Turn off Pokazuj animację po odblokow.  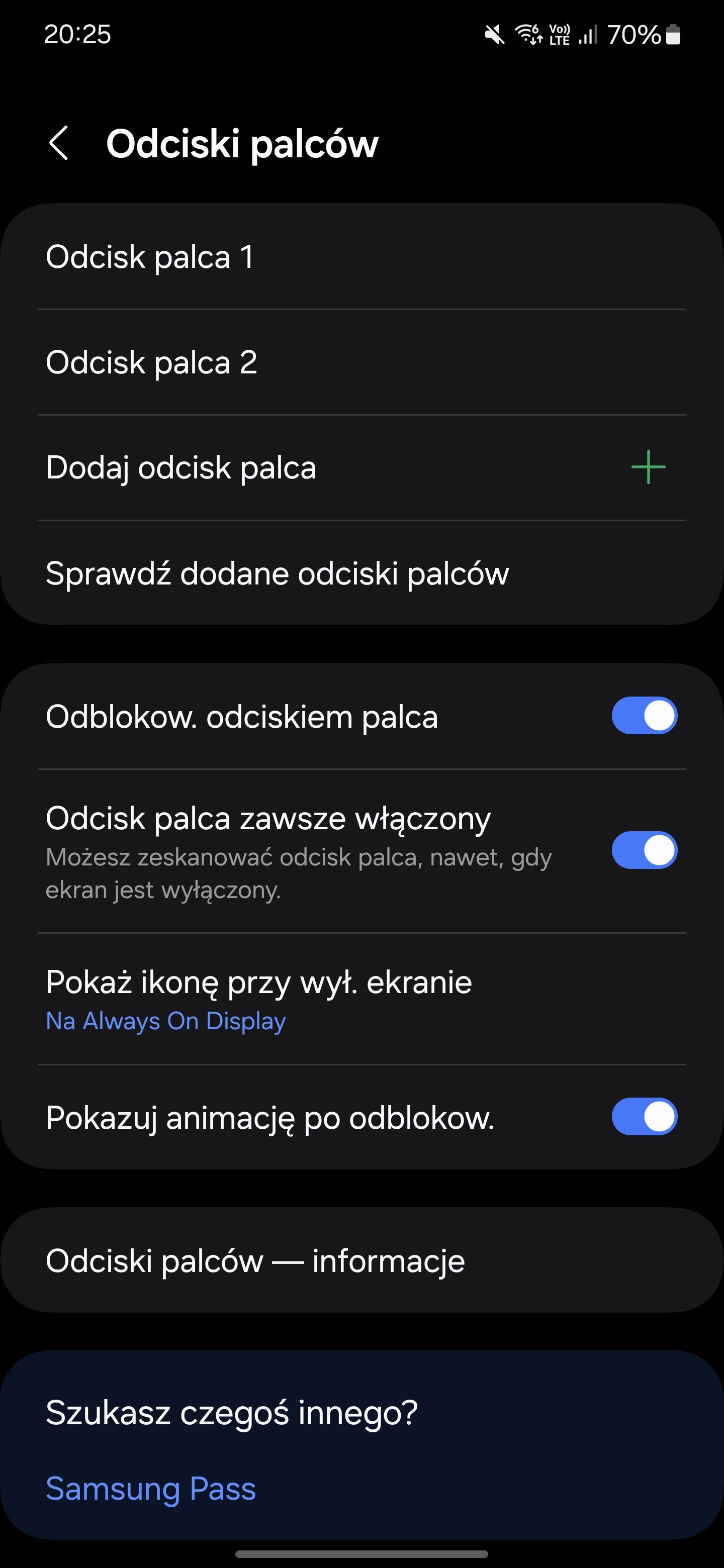pos(644,1117)
